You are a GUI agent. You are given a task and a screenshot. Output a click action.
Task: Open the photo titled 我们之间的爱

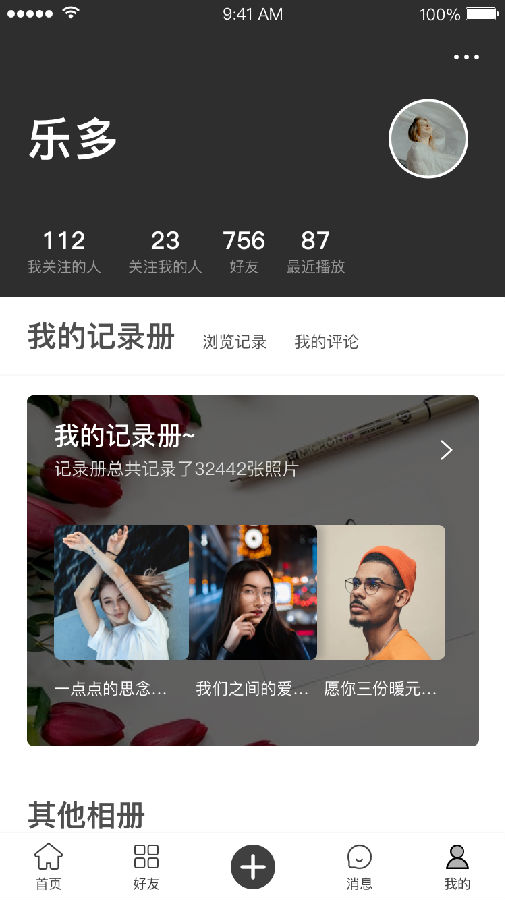click(x=253, y=592)
